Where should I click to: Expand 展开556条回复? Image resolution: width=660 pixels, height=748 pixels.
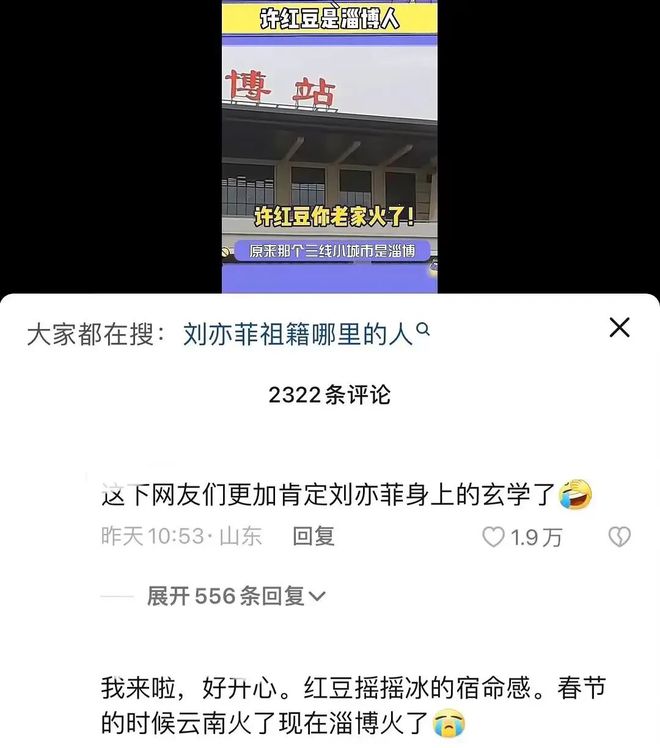coord(236,596)
